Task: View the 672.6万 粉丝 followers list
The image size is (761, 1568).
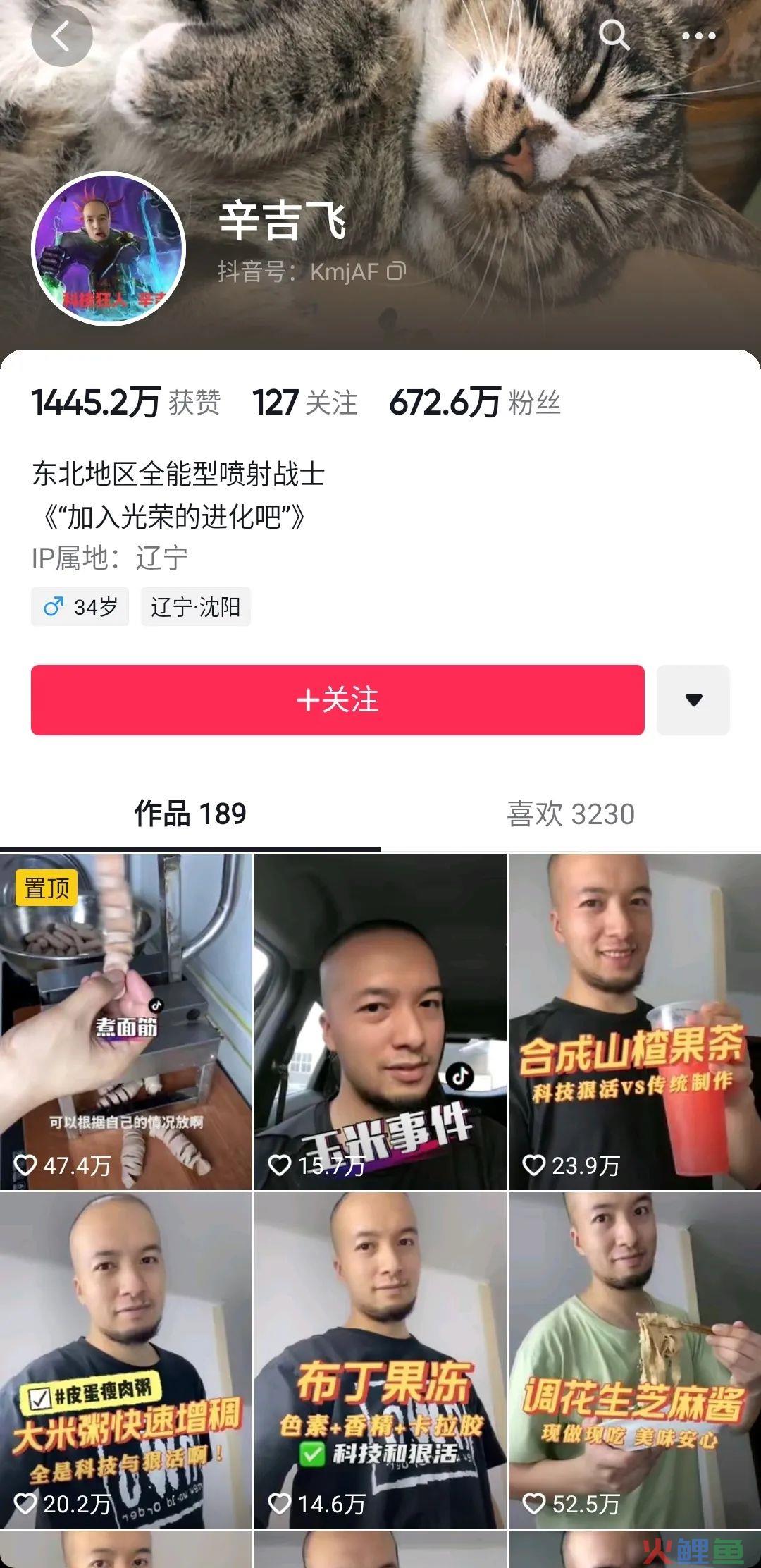Action: click(x=474, y=403)
